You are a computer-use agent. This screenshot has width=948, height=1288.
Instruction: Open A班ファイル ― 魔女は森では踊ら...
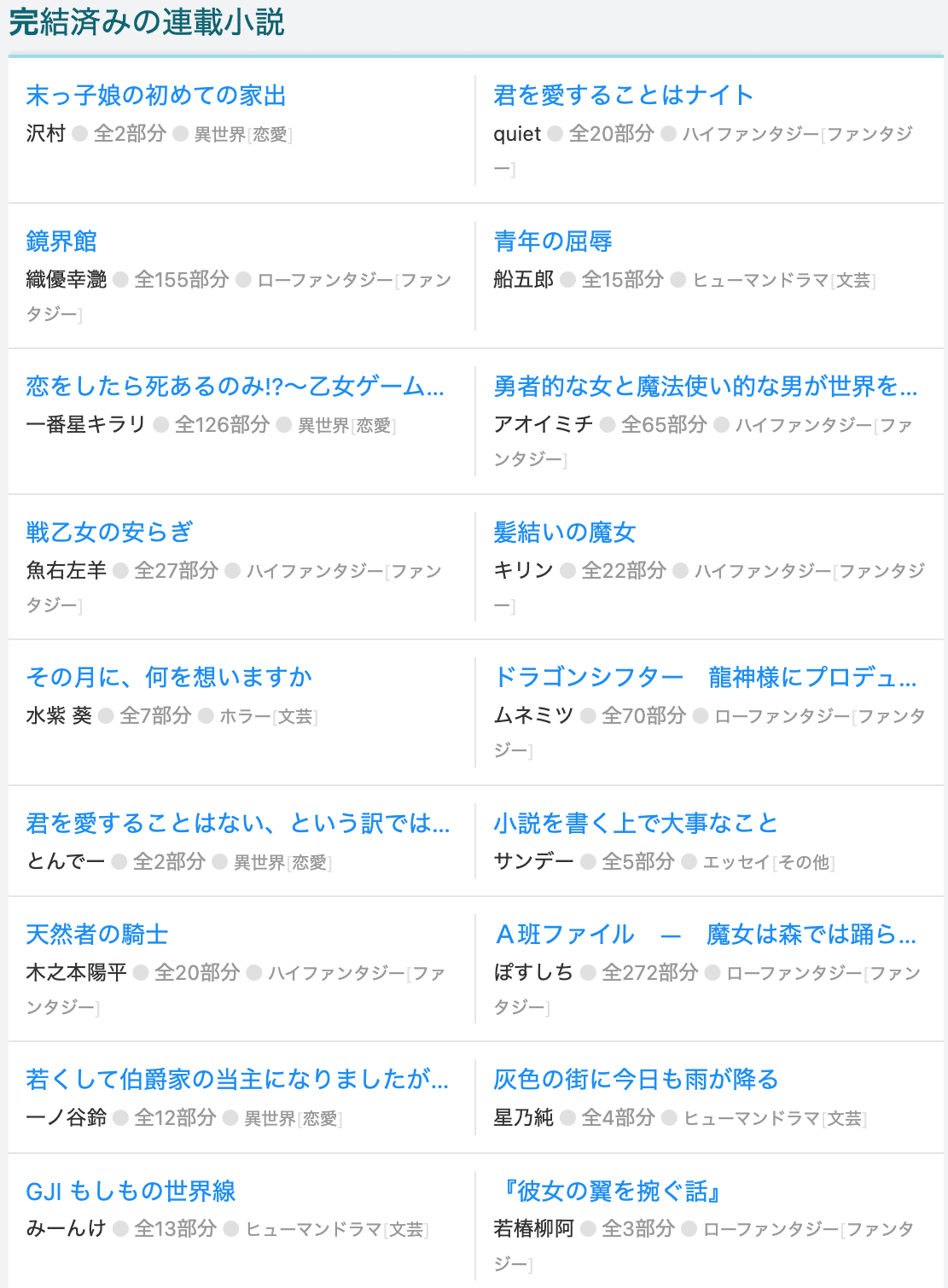pos(705,935)
